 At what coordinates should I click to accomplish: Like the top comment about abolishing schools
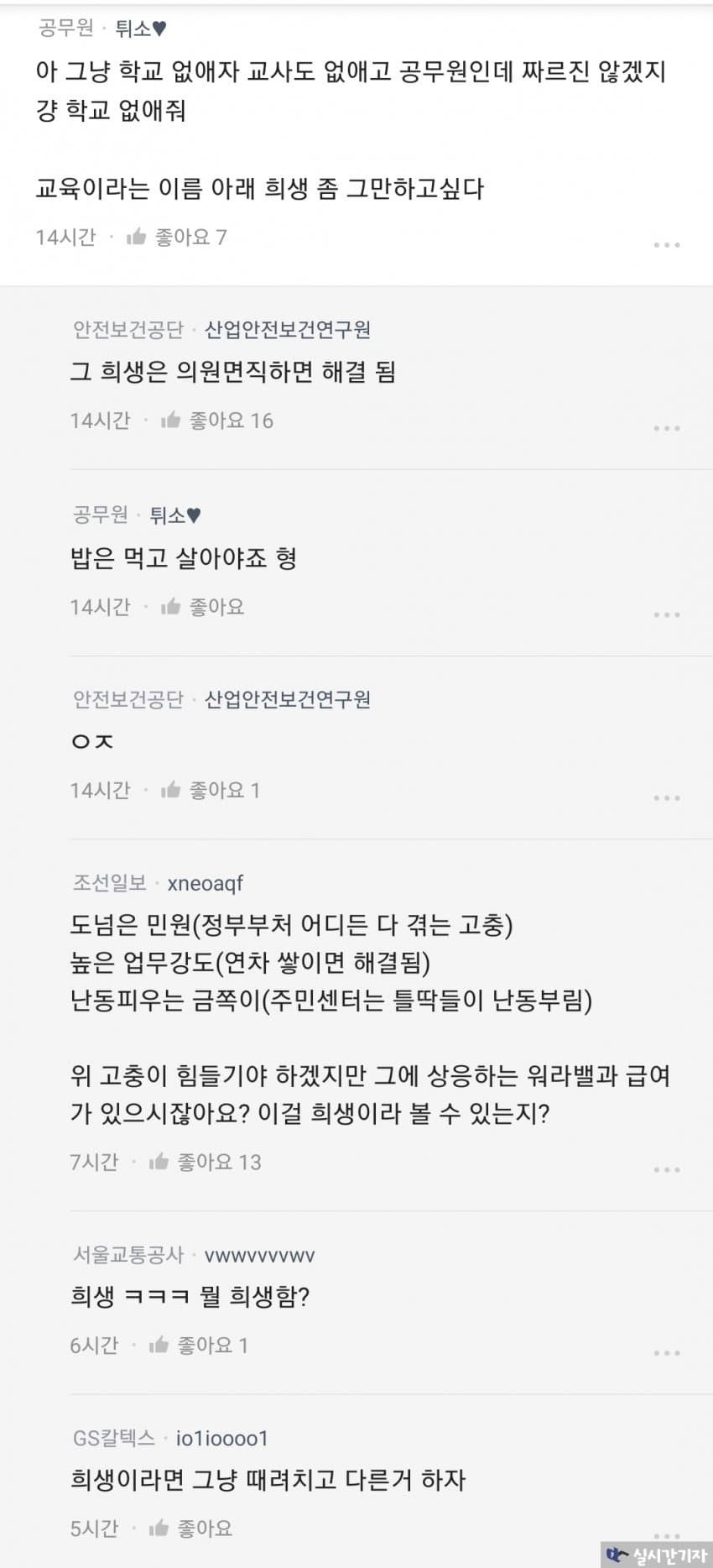pos(176,238)
